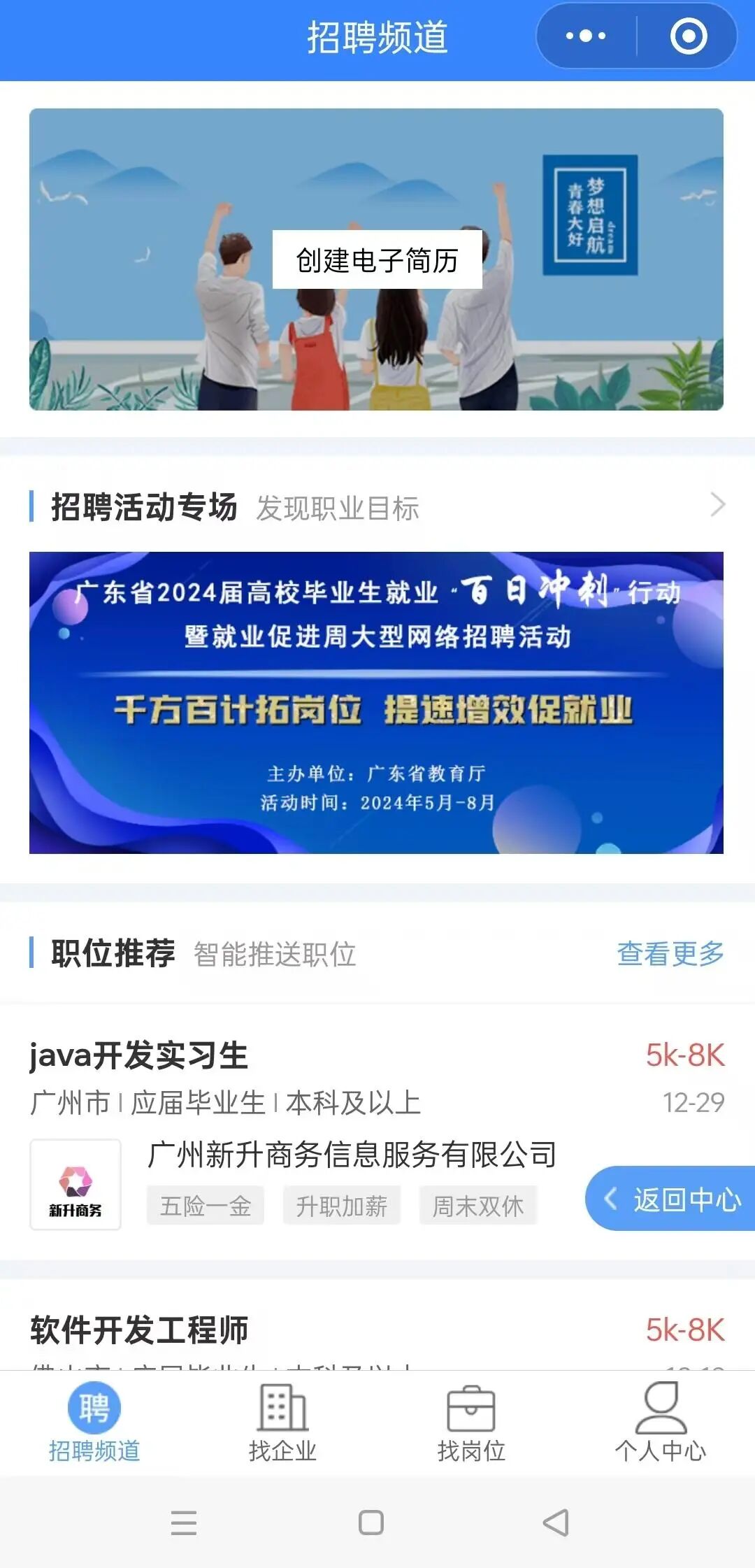
Task: Open the 百日冲刺 recruitment event banner
Action: pos(376,702)
